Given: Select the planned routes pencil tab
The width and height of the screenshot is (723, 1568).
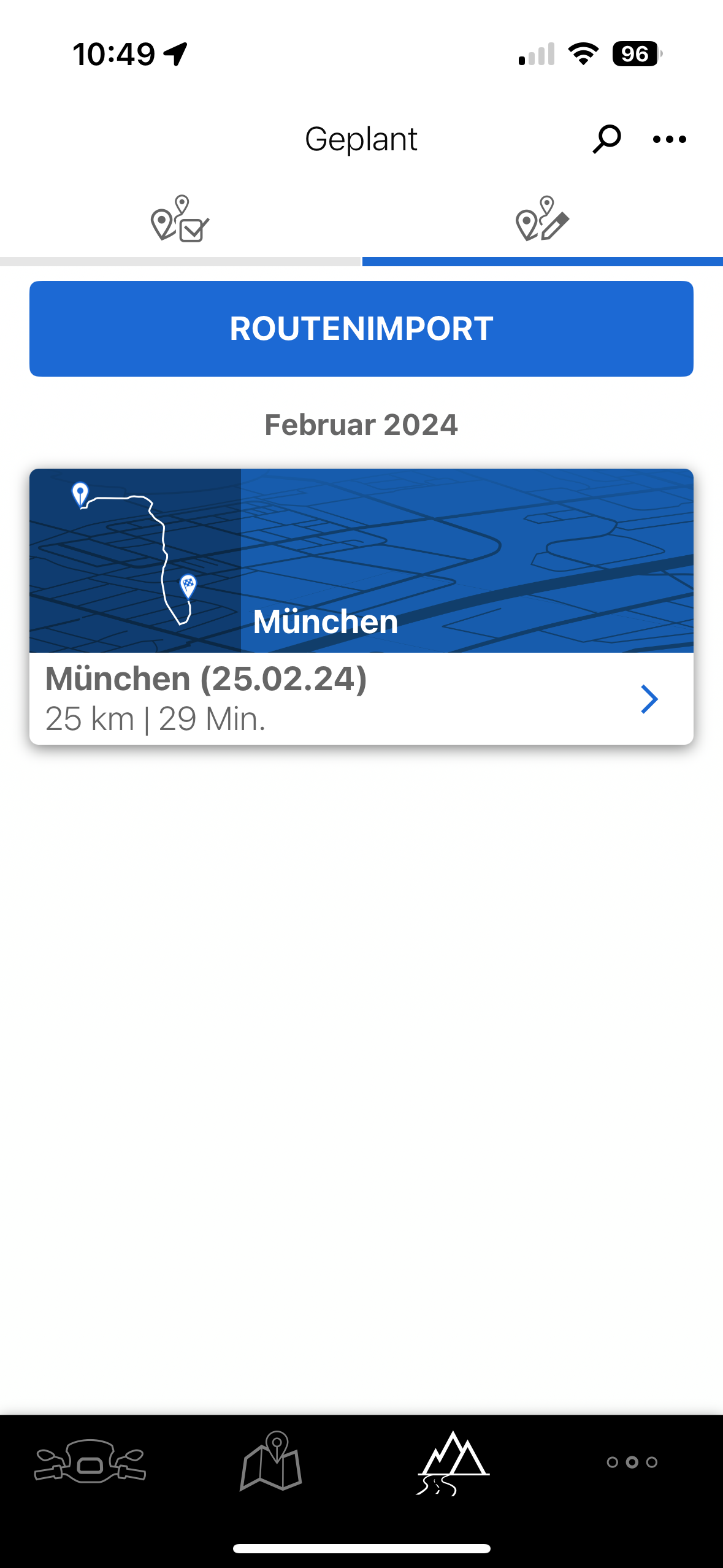Looking at the screenshot, I should (542, 220).
